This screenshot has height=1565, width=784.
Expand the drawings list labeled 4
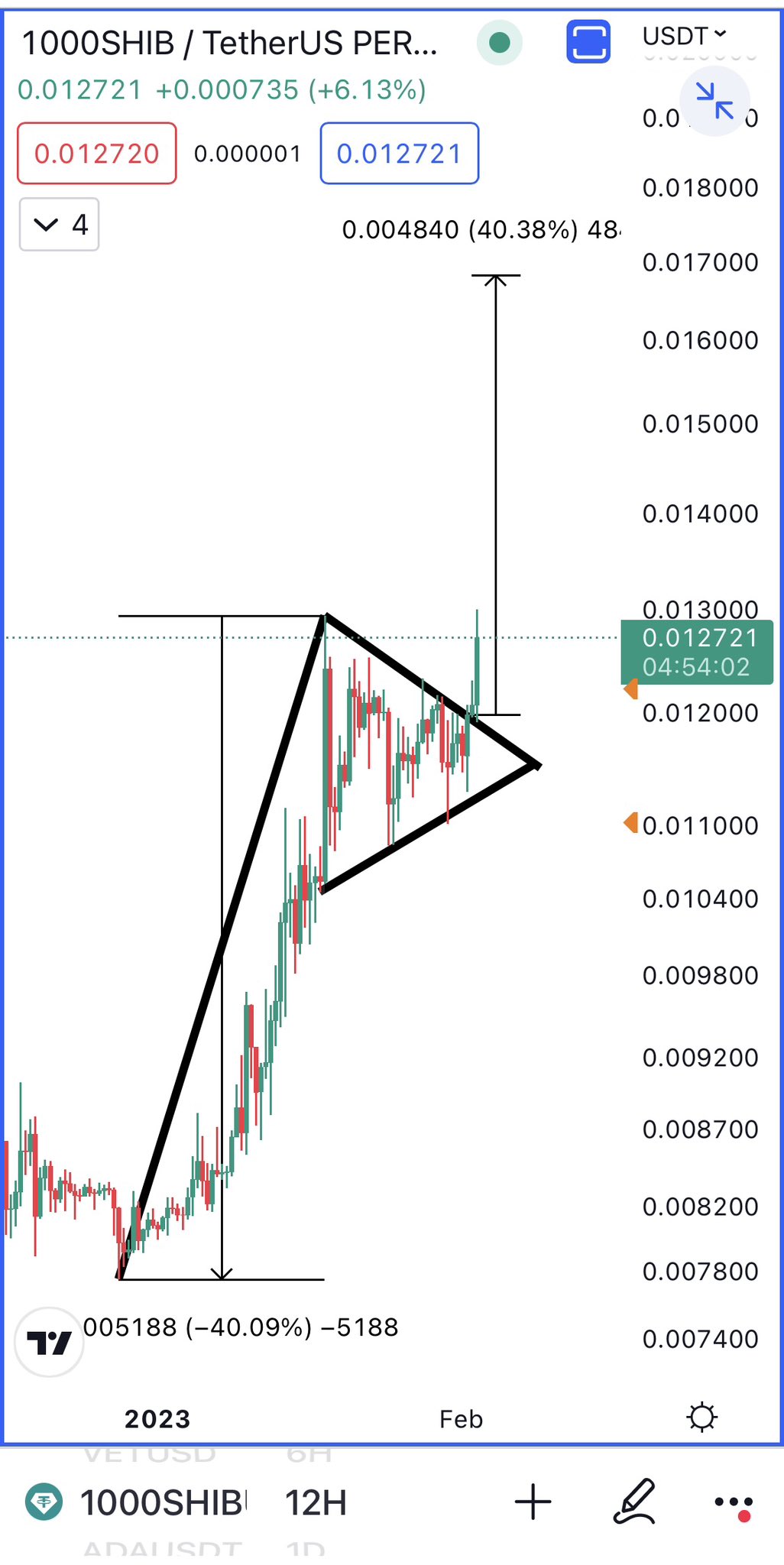[x=59, y=225]
